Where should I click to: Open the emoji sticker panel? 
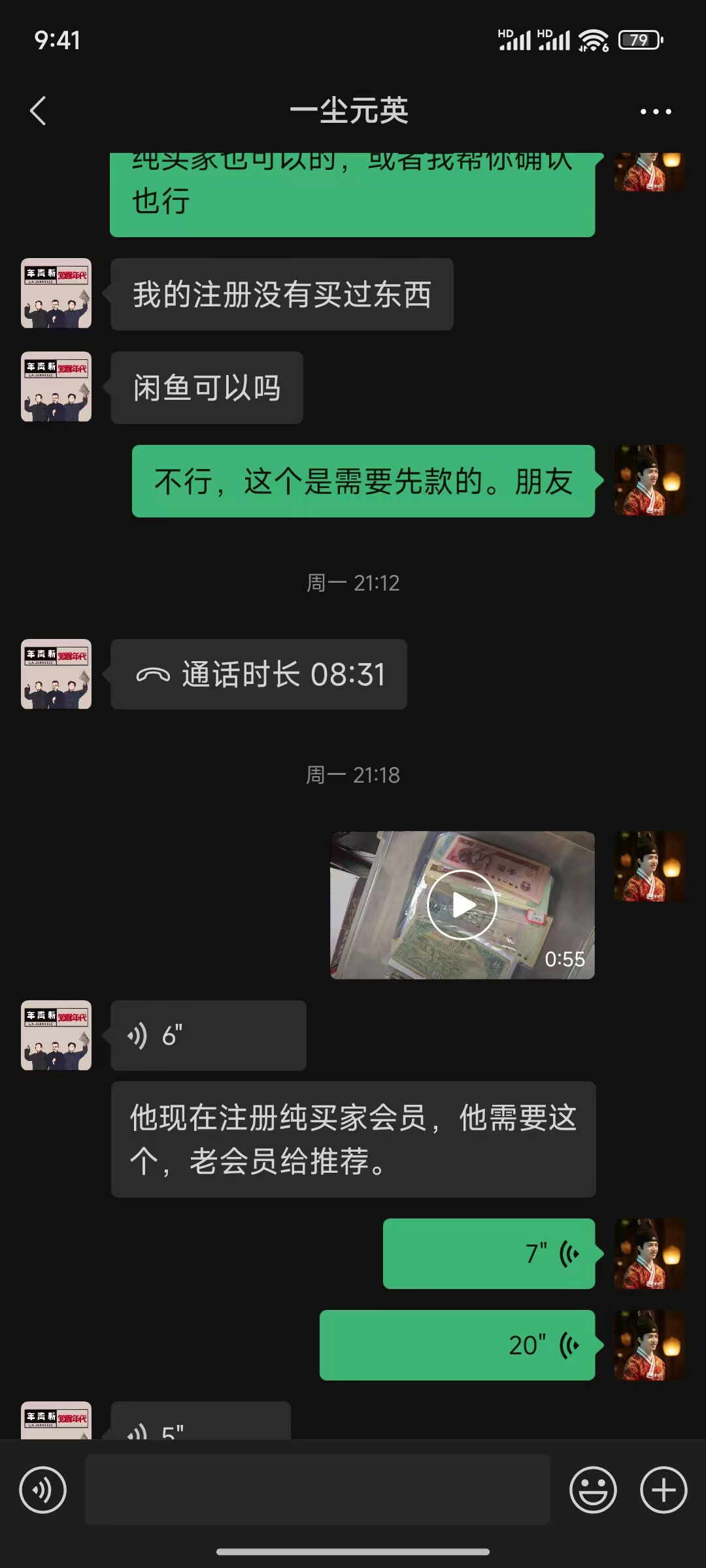(593, 1490)
